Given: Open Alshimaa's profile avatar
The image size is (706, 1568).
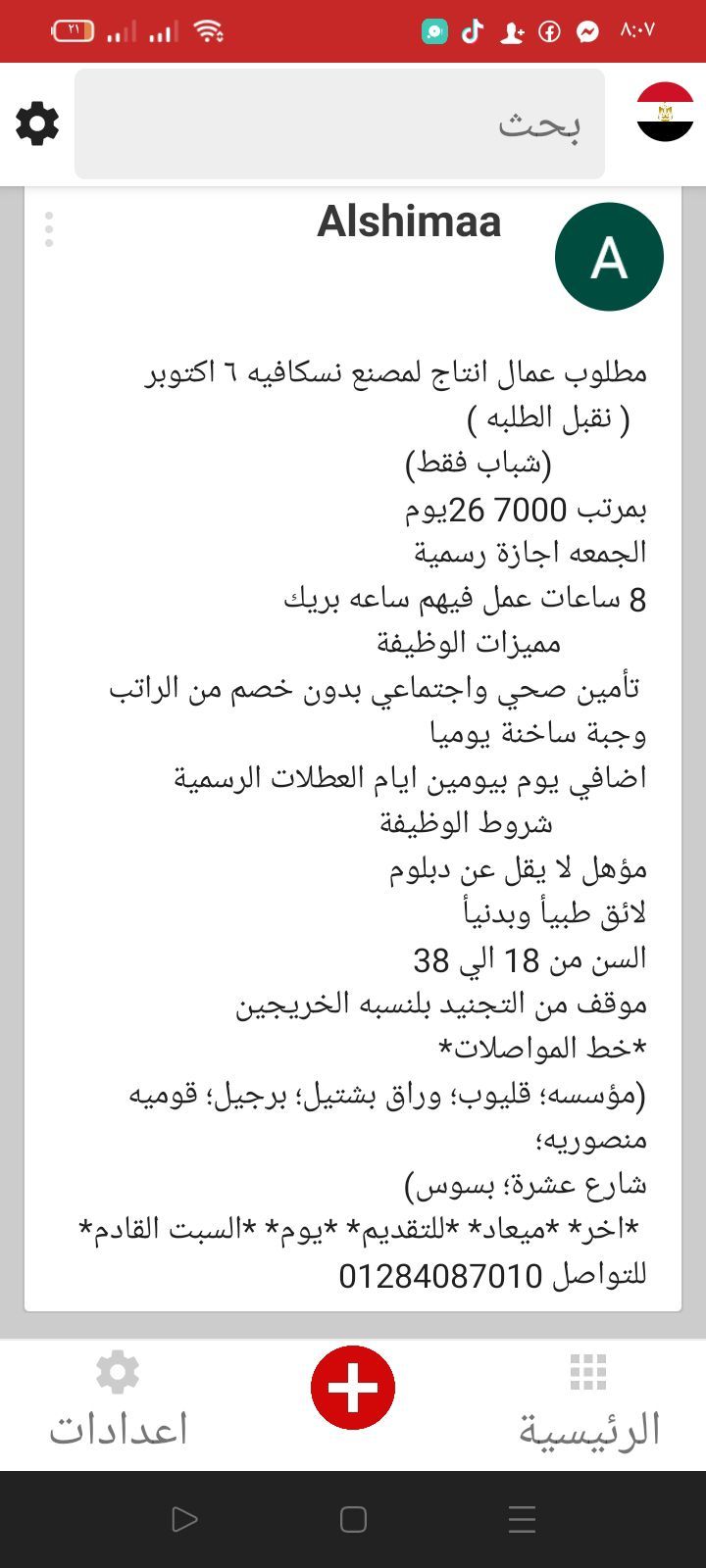Looking at the screenshot, I should 609,257.
